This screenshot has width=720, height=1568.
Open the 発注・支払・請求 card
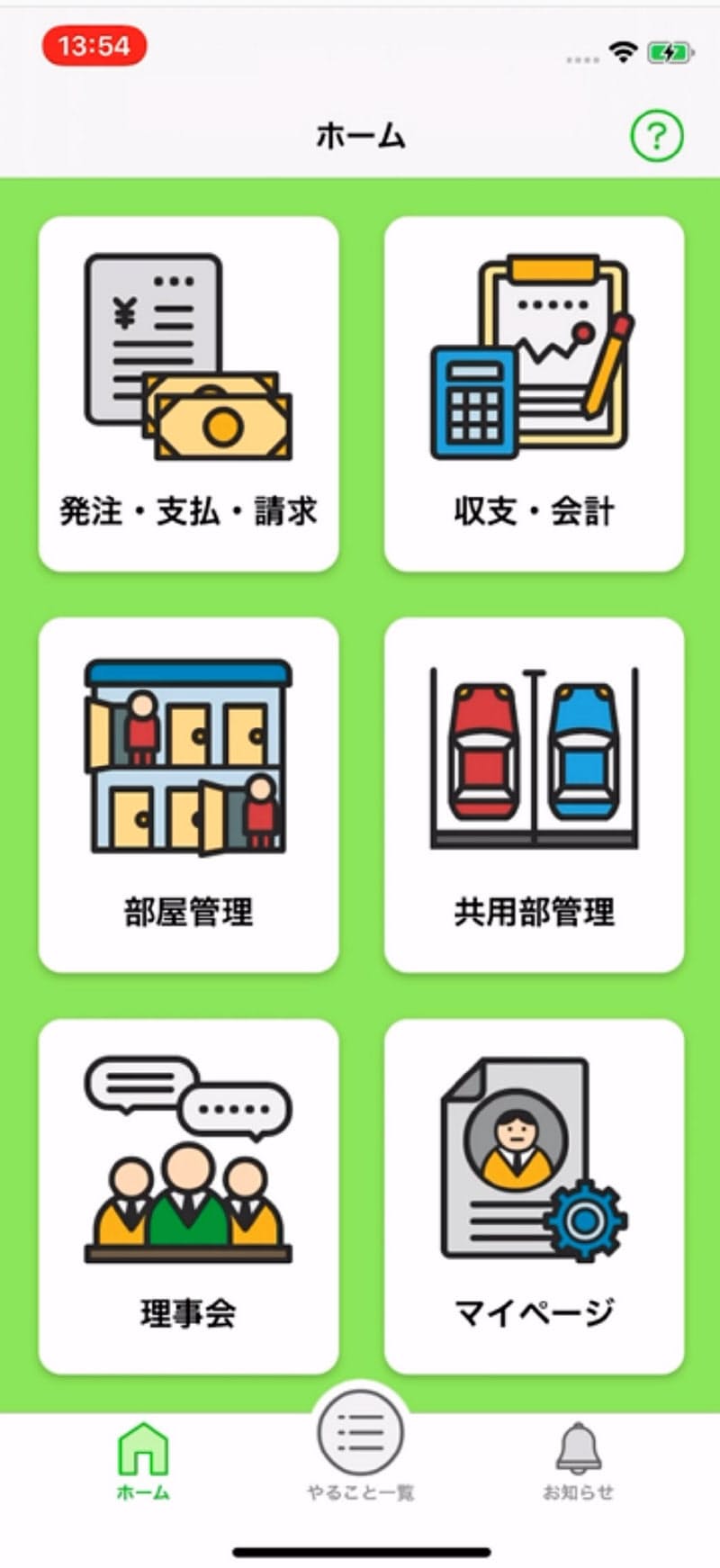click(189, 393)
